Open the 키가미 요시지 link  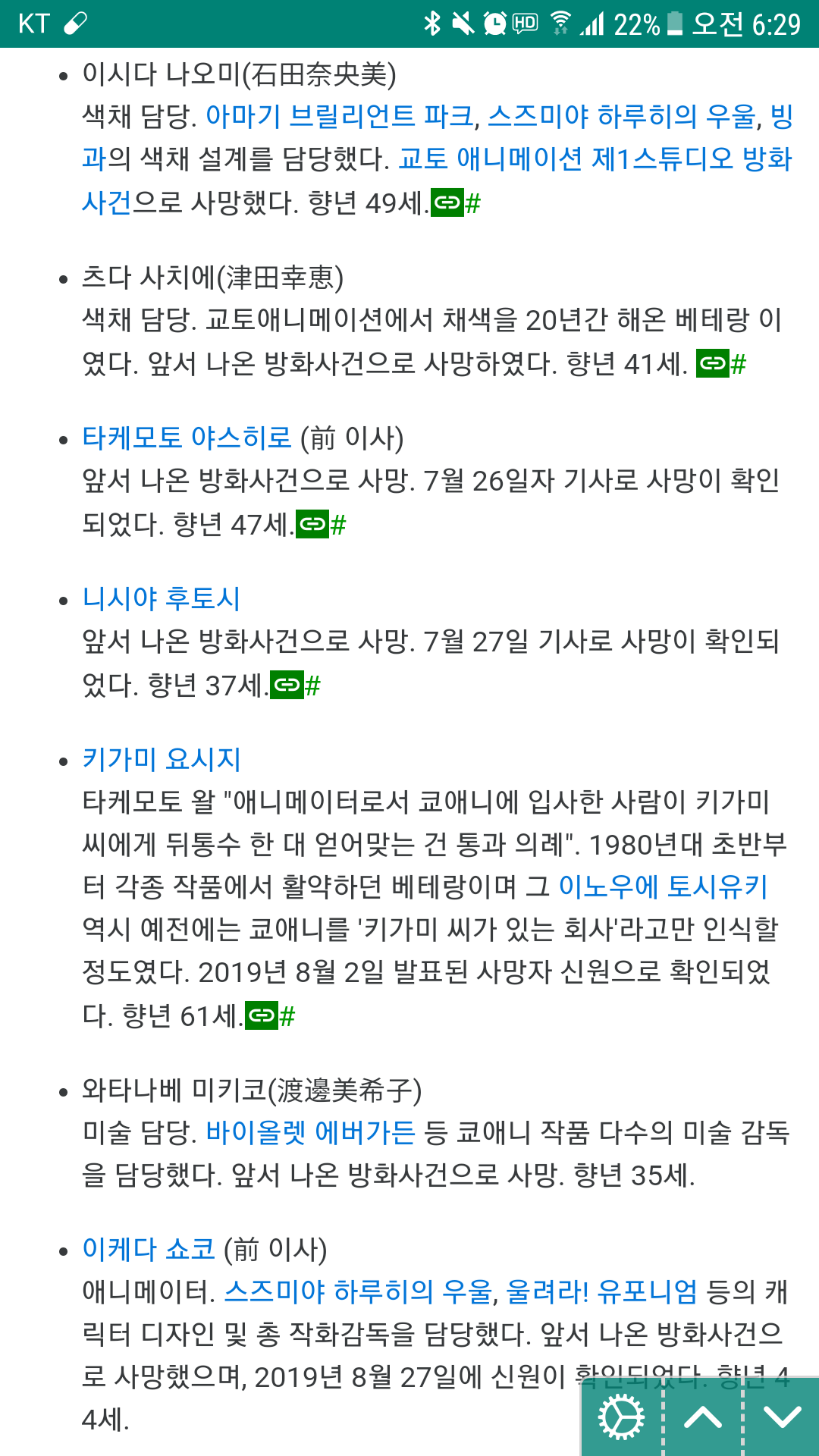tap(161, 759)
